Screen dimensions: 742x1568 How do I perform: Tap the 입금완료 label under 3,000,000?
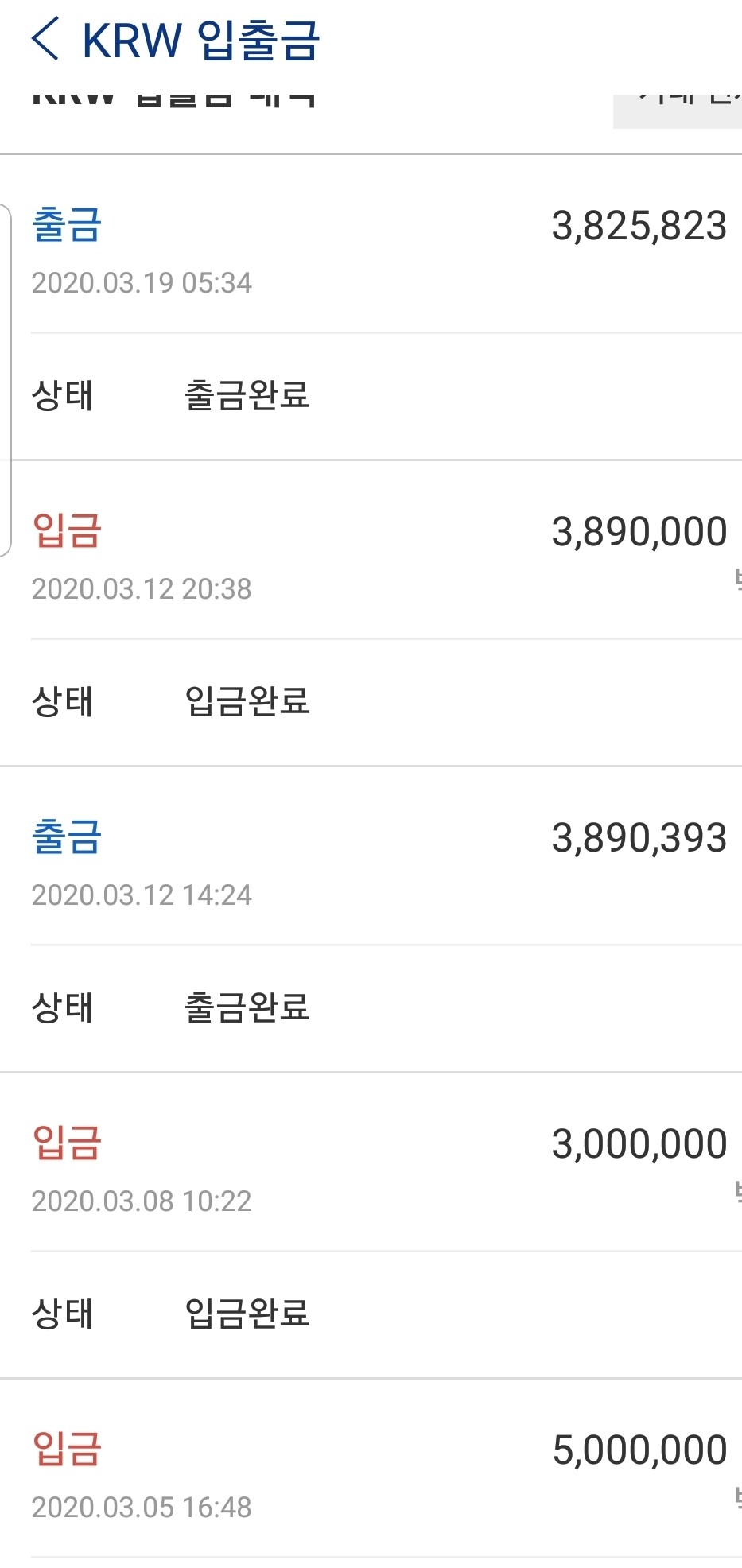247,1315
